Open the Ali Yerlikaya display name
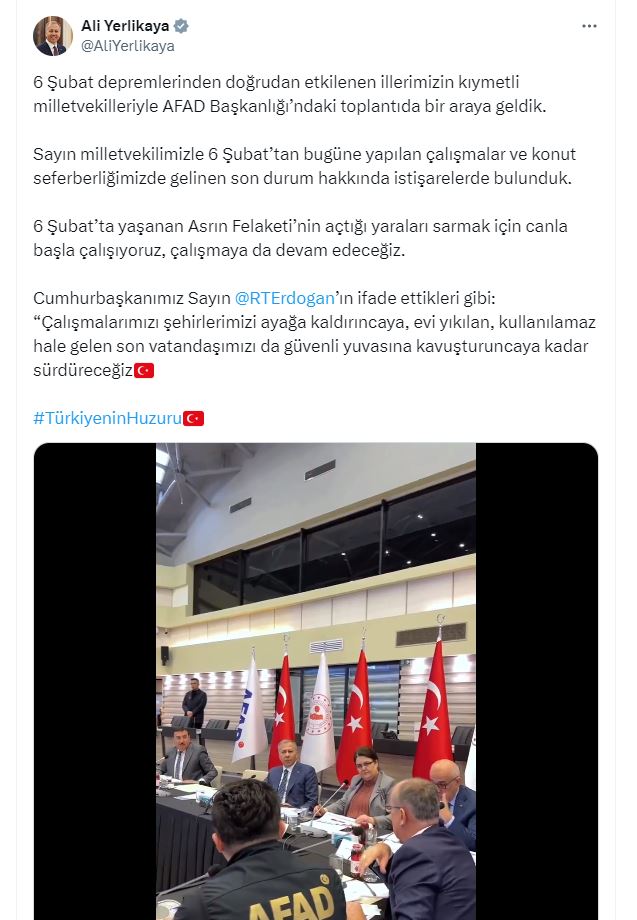 pyautogui.click(x=126, y=26)
